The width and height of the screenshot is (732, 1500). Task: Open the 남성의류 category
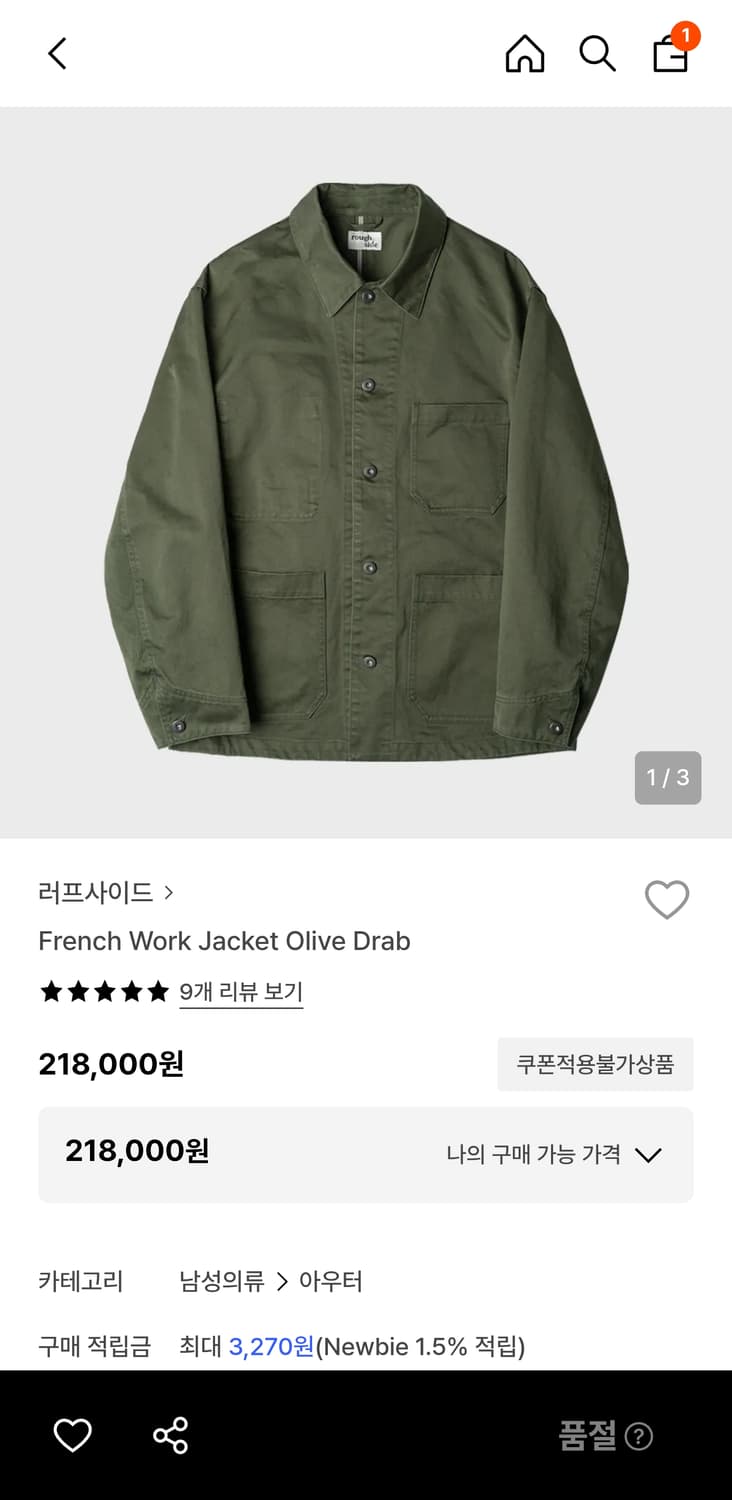221,1281
